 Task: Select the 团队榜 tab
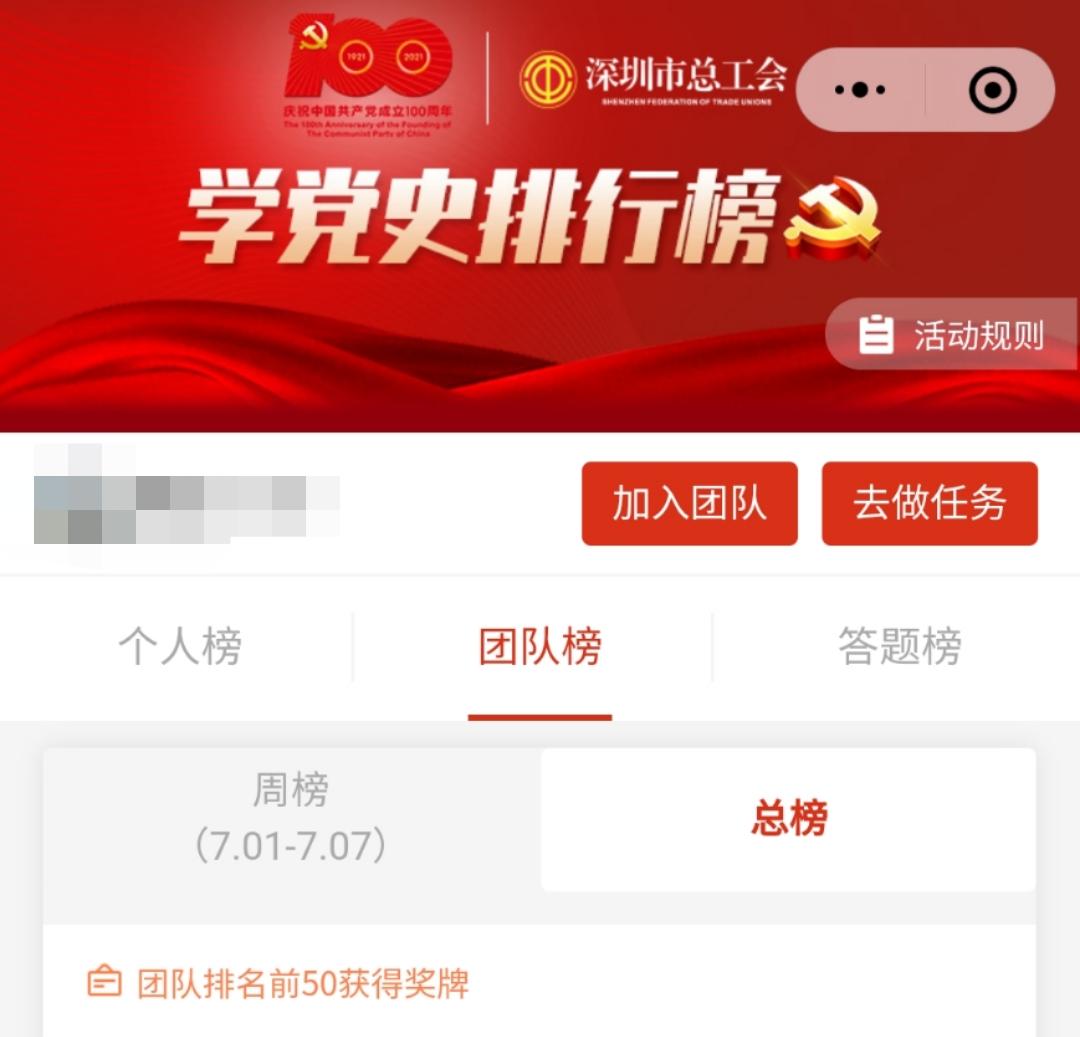coord(540,647)
